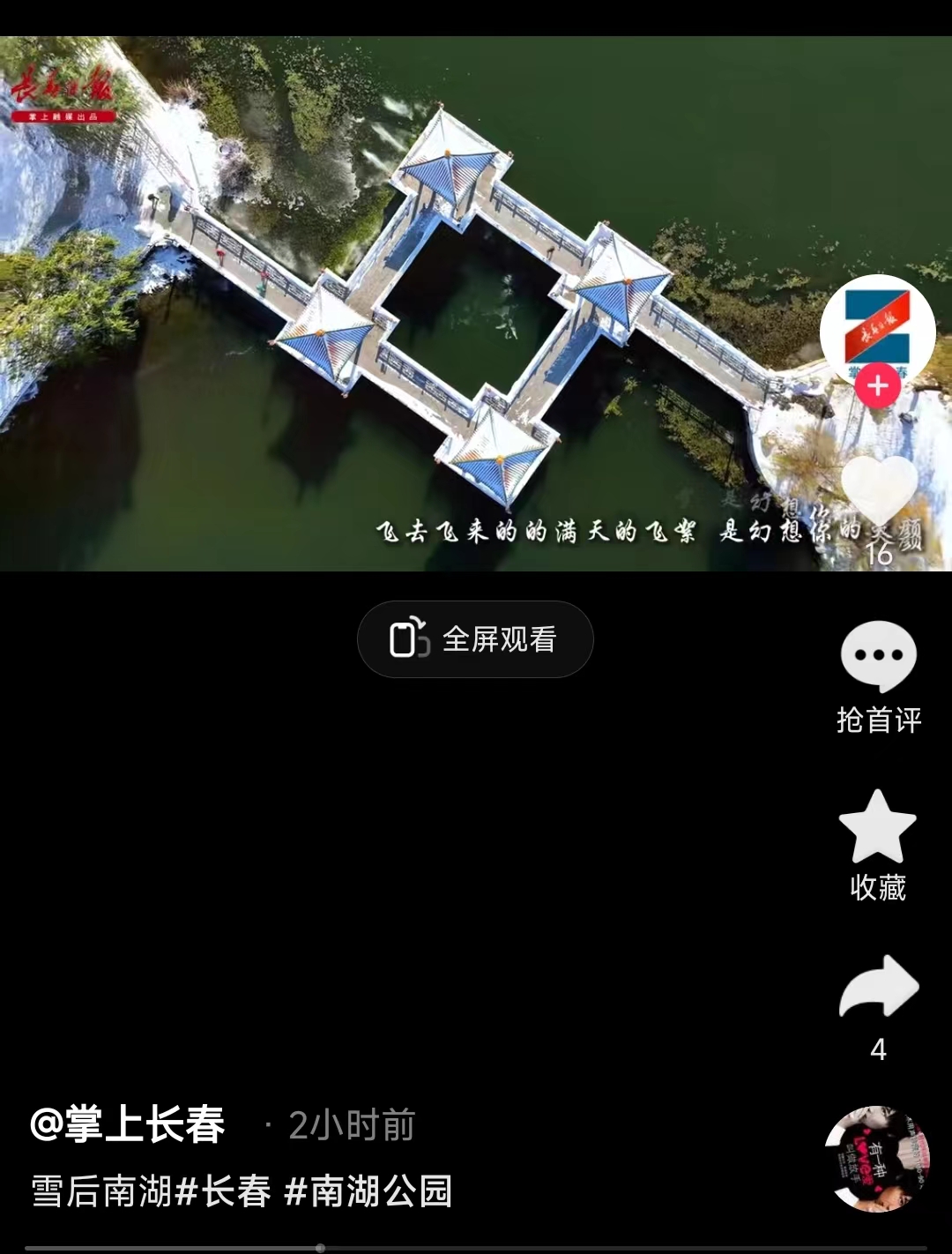This screenshot has width=952, height=1254.
Task: Watch in fullscreen with 全屏观看
Action: coord(475,639)
